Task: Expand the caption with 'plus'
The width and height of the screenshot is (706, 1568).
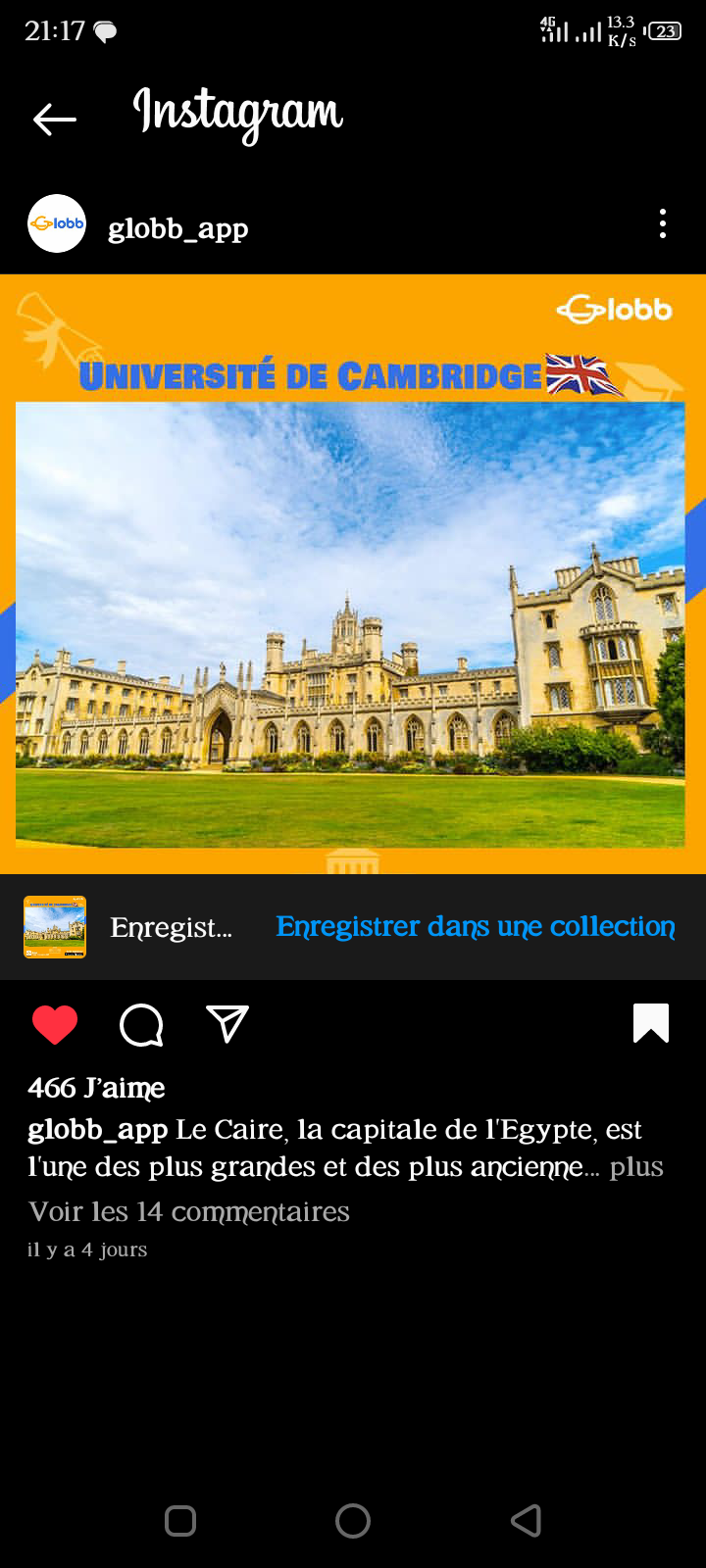Action: [636, 1166]
